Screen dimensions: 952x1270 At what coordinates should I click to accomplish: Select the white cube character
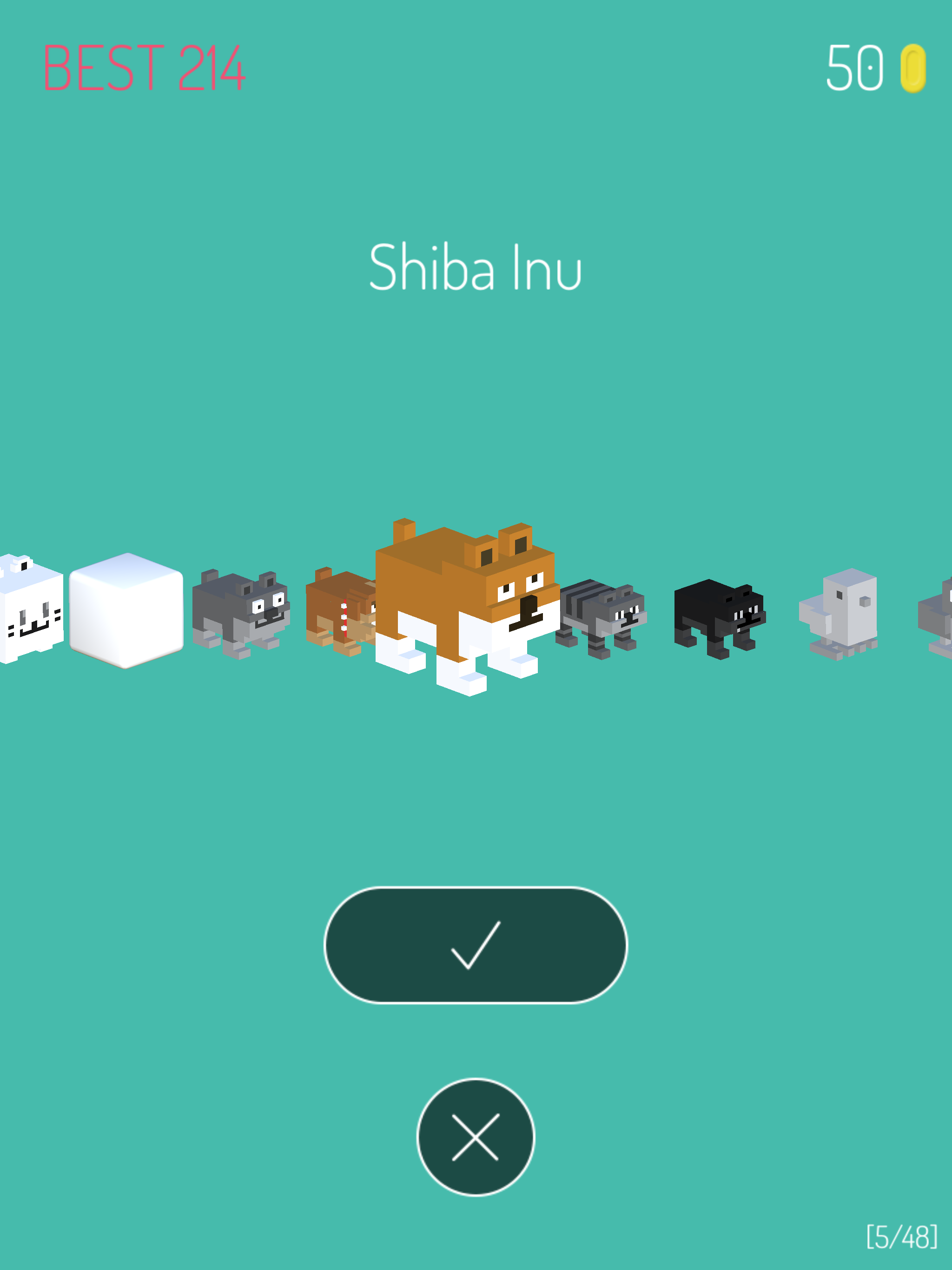pyautogui.click(x=126, y=610)
